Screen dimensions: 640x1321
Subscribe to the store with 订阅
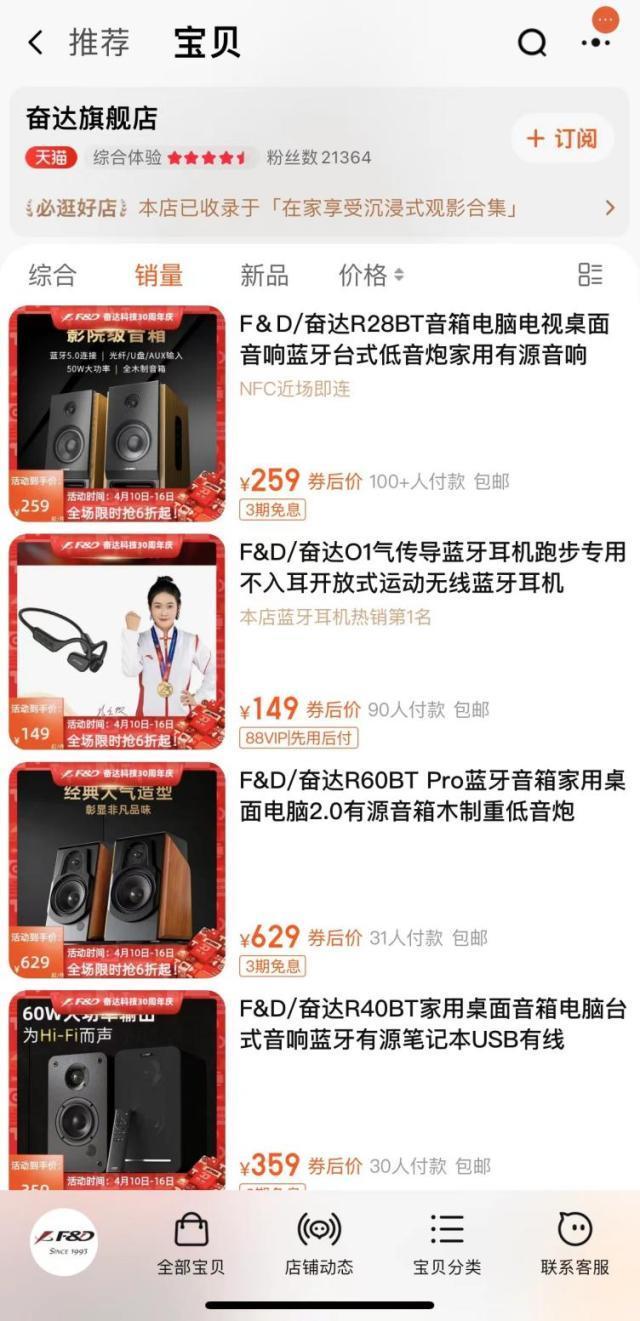point(562,138)
